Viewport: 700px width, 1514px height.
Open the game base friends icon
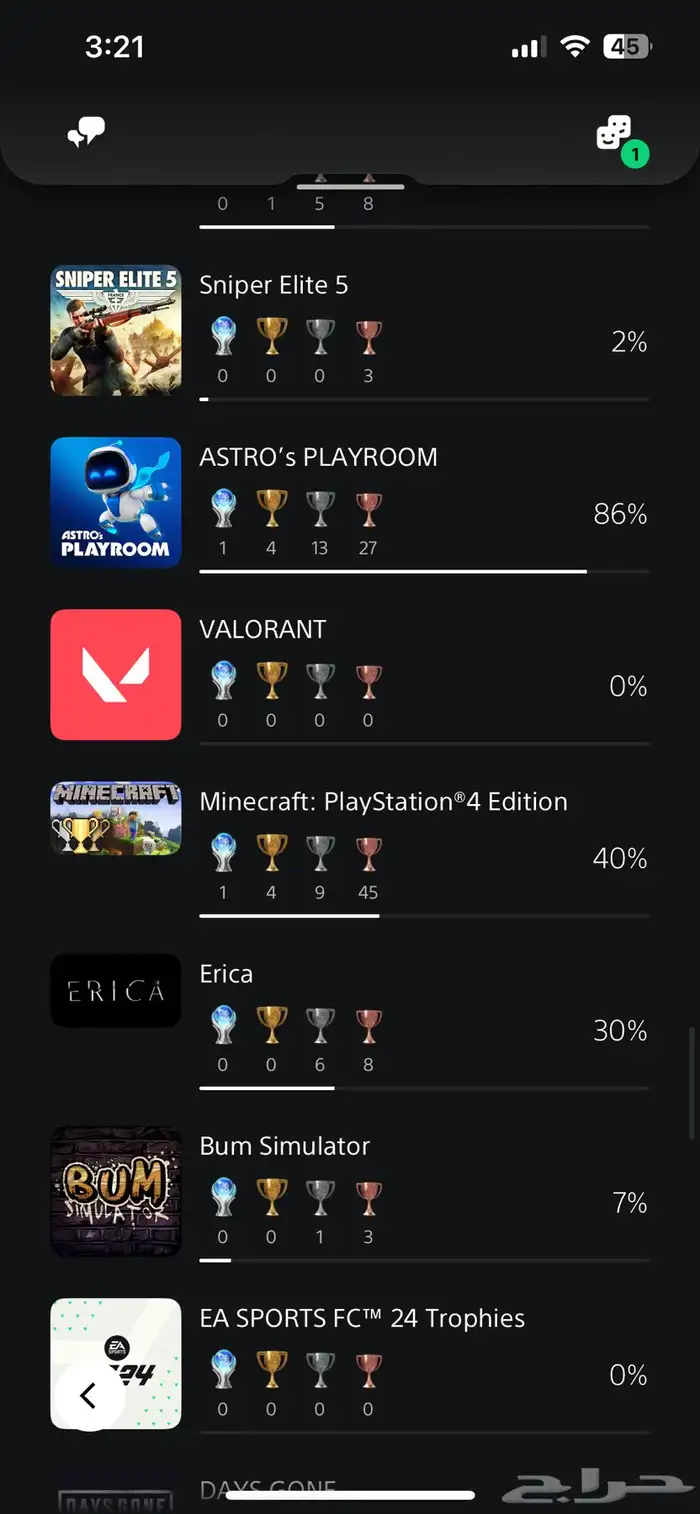(x=615, y=134)
